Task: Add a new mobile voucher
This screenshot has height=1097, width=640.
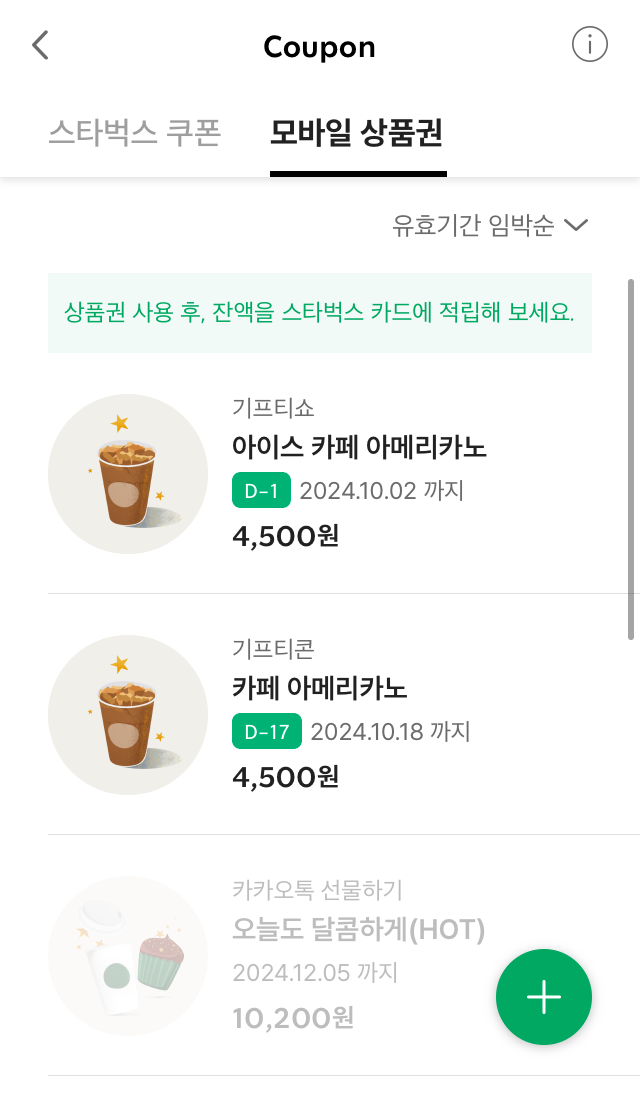Action: coord(544,997)
